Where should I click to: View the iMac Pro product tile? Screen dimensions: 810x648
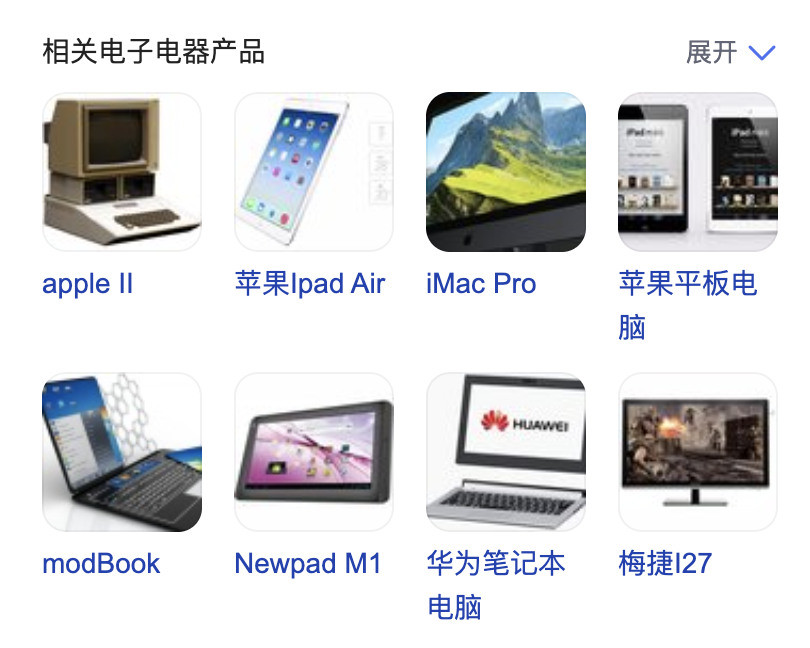pyautogui.click(x=506, y=172)
